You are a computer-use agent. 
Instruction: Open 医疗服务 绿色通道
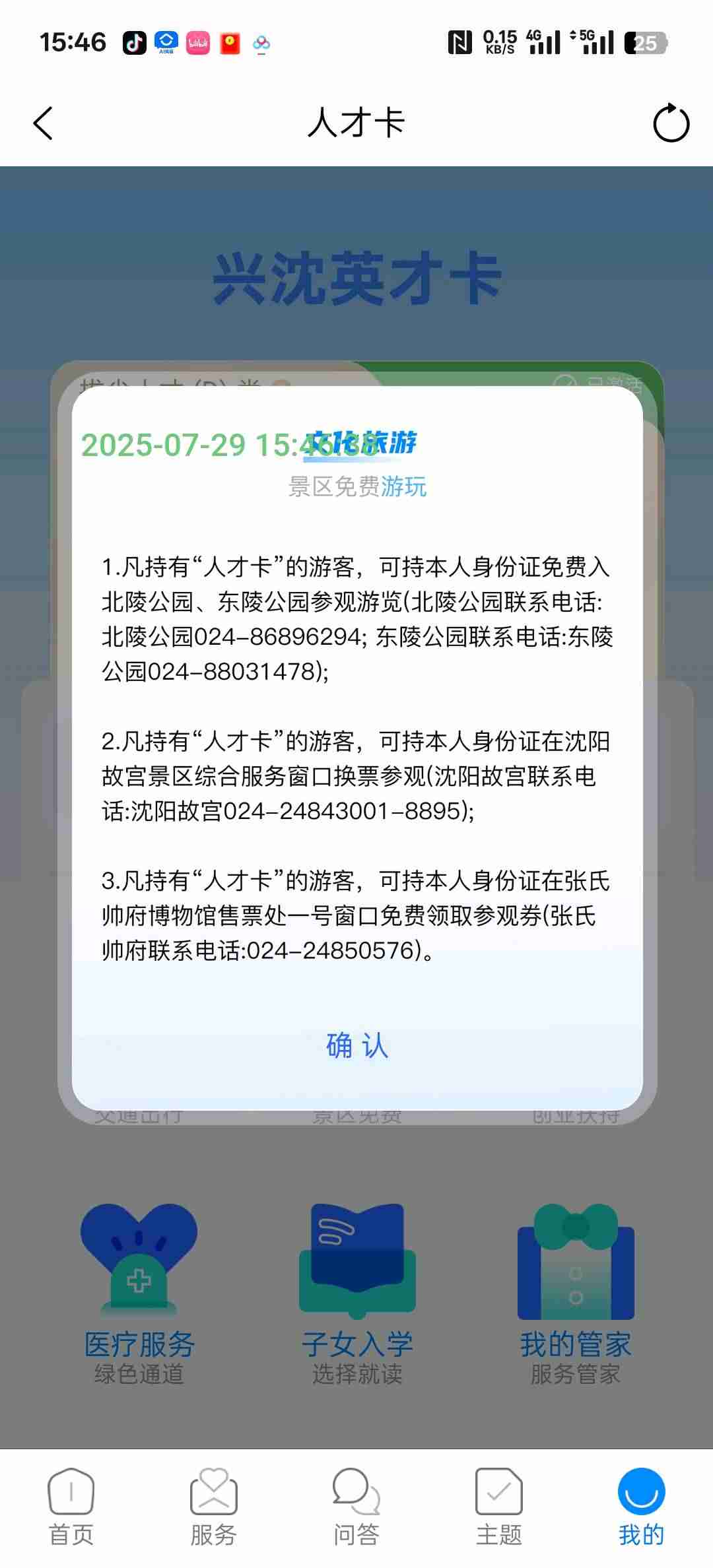[139, 1293]
